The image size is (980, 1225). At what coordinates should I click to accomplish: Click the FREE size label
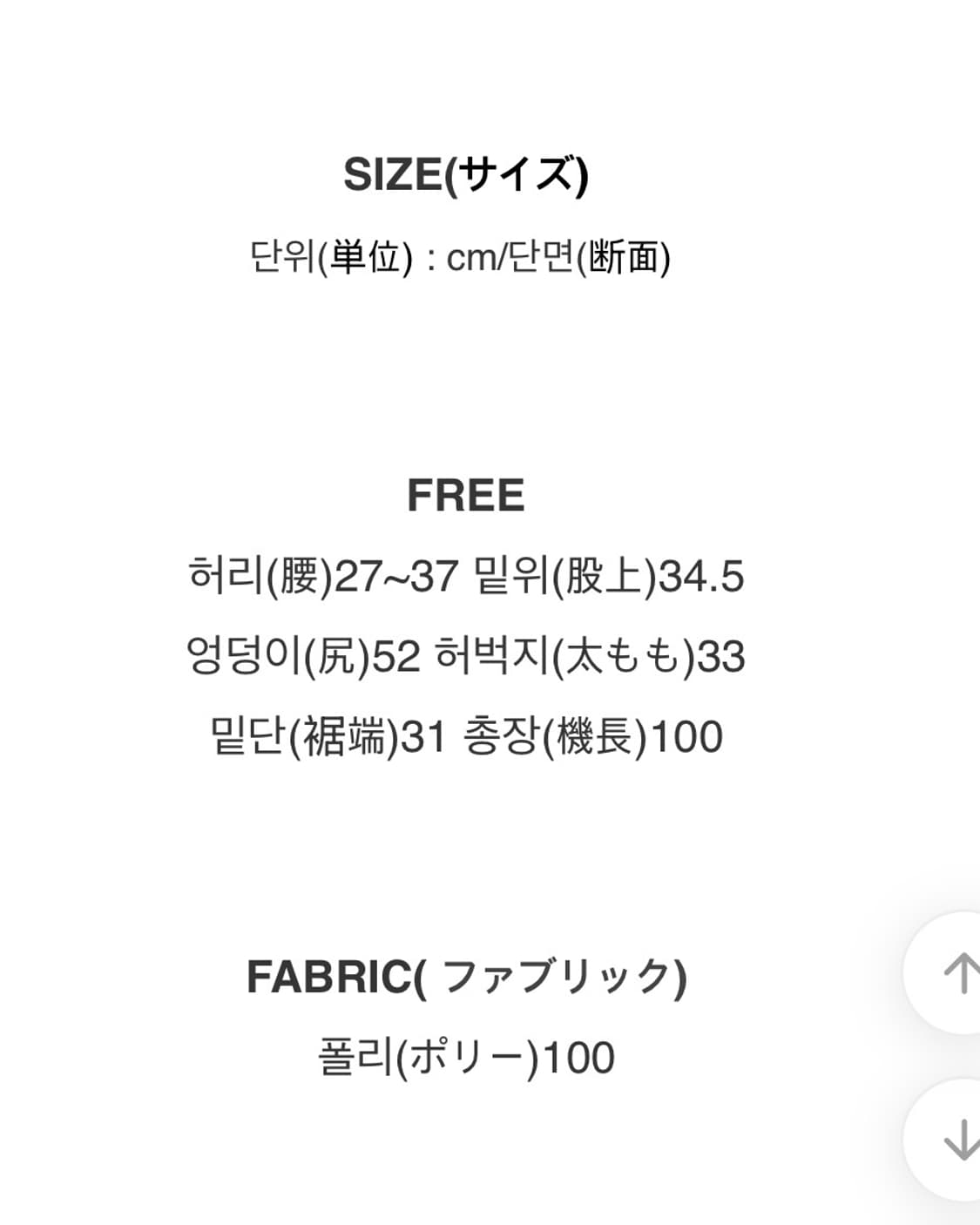pyautogui.click(x=468, y=494)
